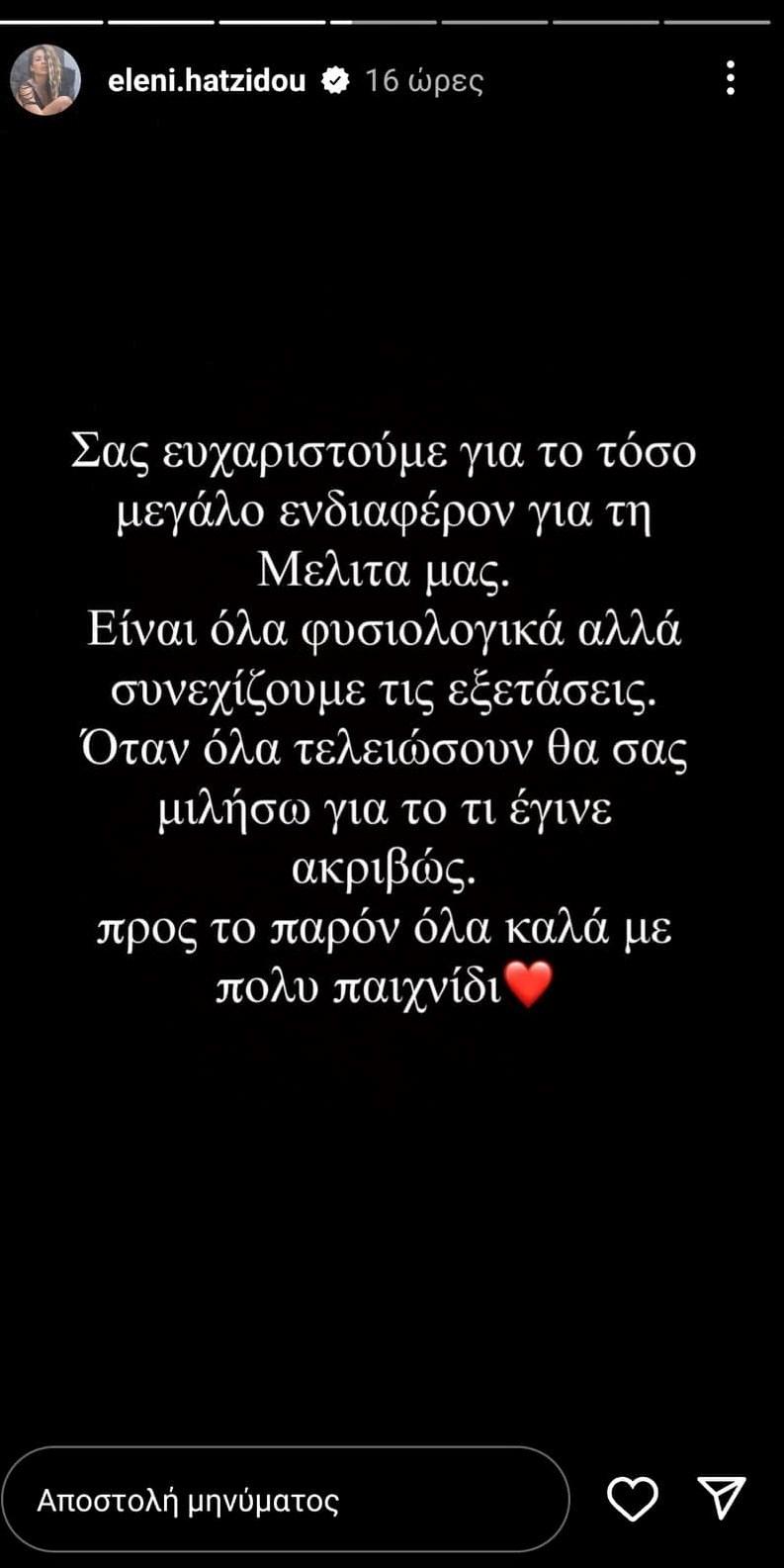Open eleni.hatzidou's profile picture

44,80
